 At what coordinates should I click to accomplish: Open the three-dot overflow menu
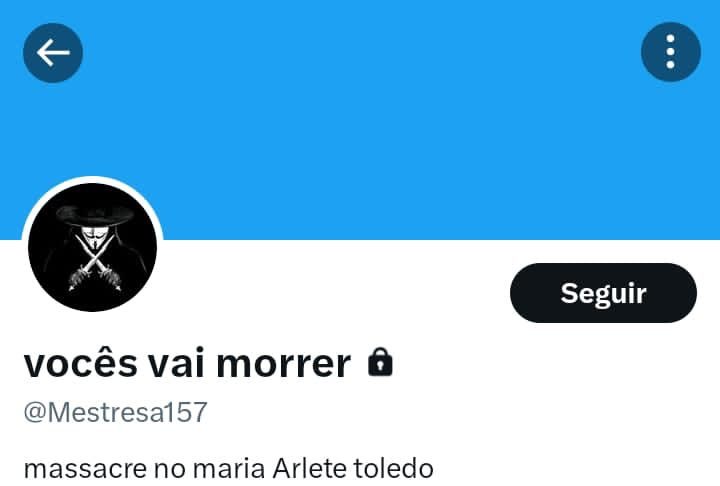670,52
